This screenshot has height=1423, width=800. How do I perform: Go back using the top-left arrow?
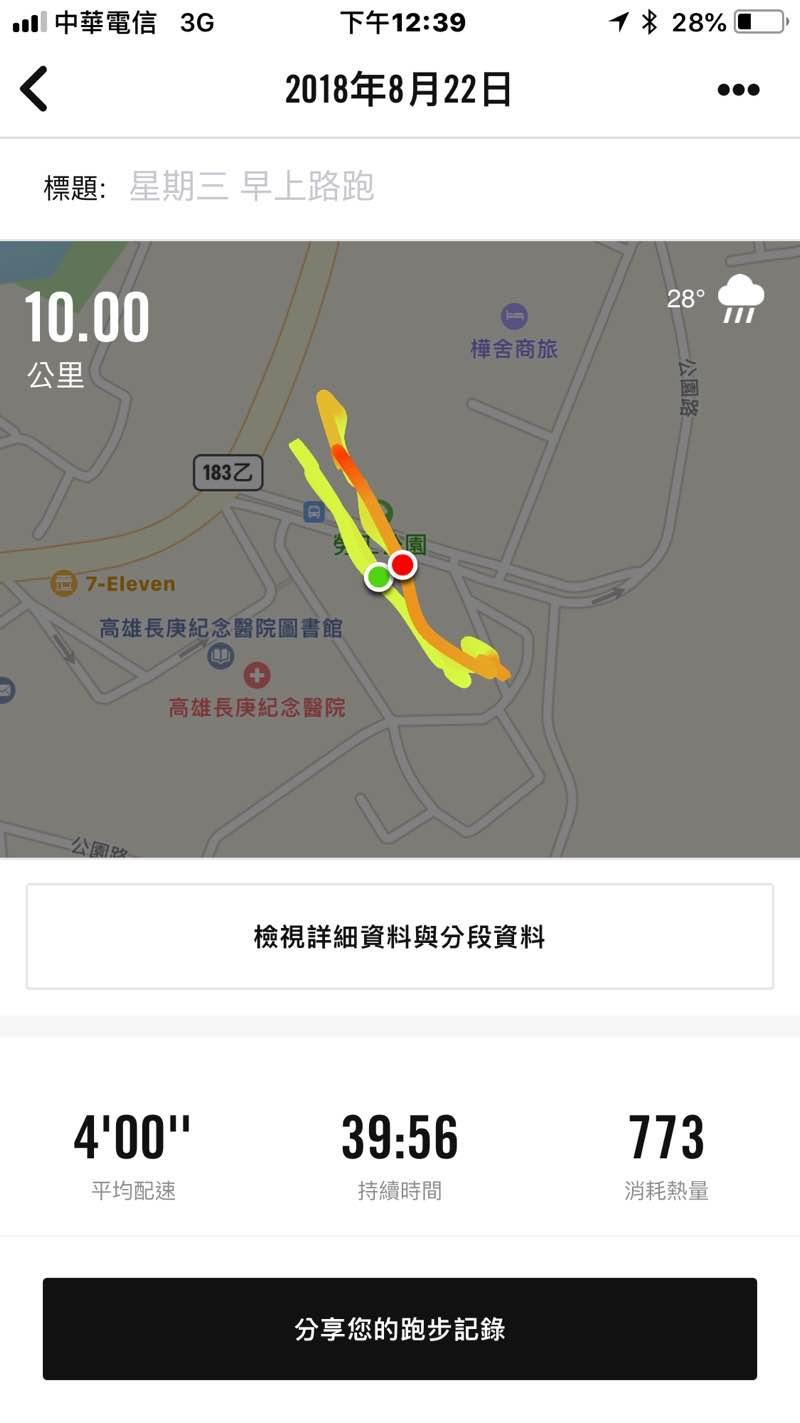34,89
